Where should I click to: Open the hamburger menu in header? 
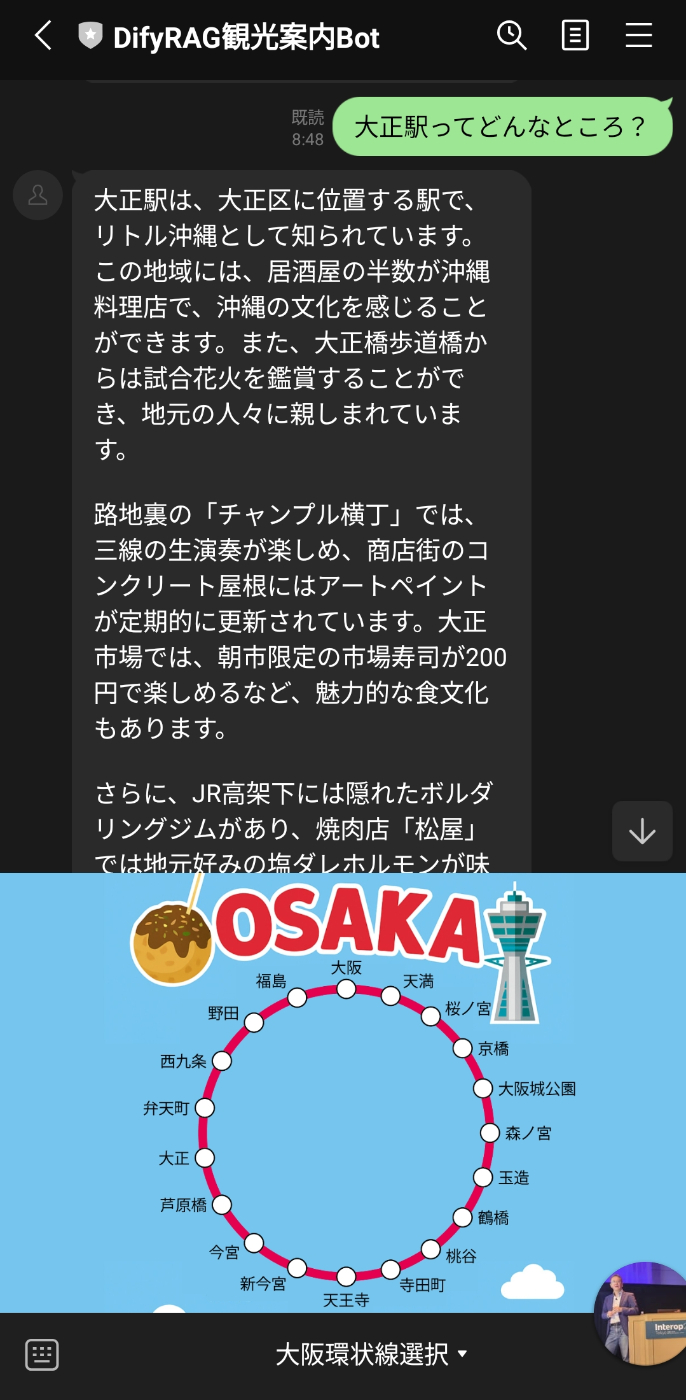coord(639,36)
